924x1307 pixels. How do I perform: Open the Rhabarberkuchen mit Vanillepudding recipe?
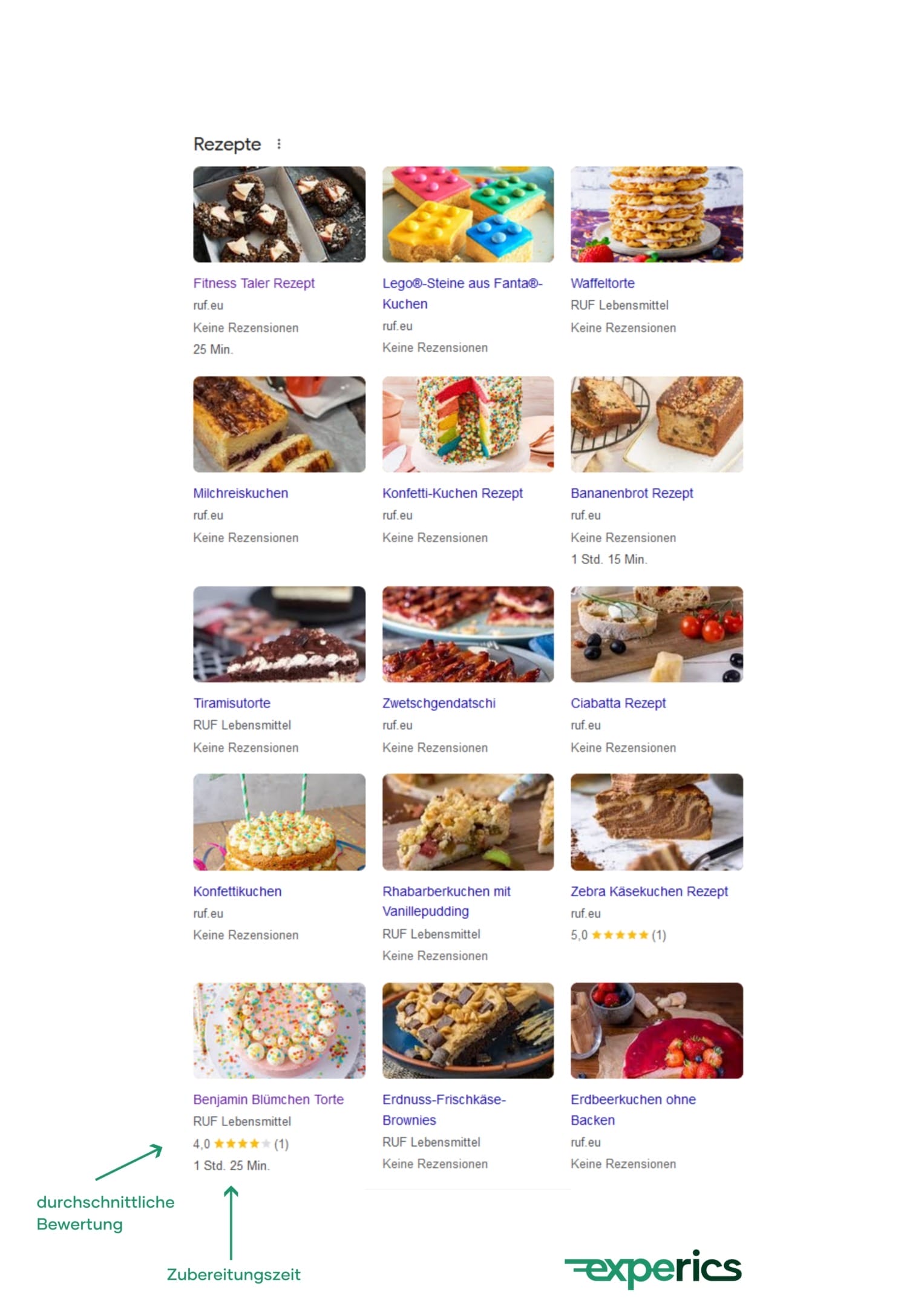pos(447,902)
